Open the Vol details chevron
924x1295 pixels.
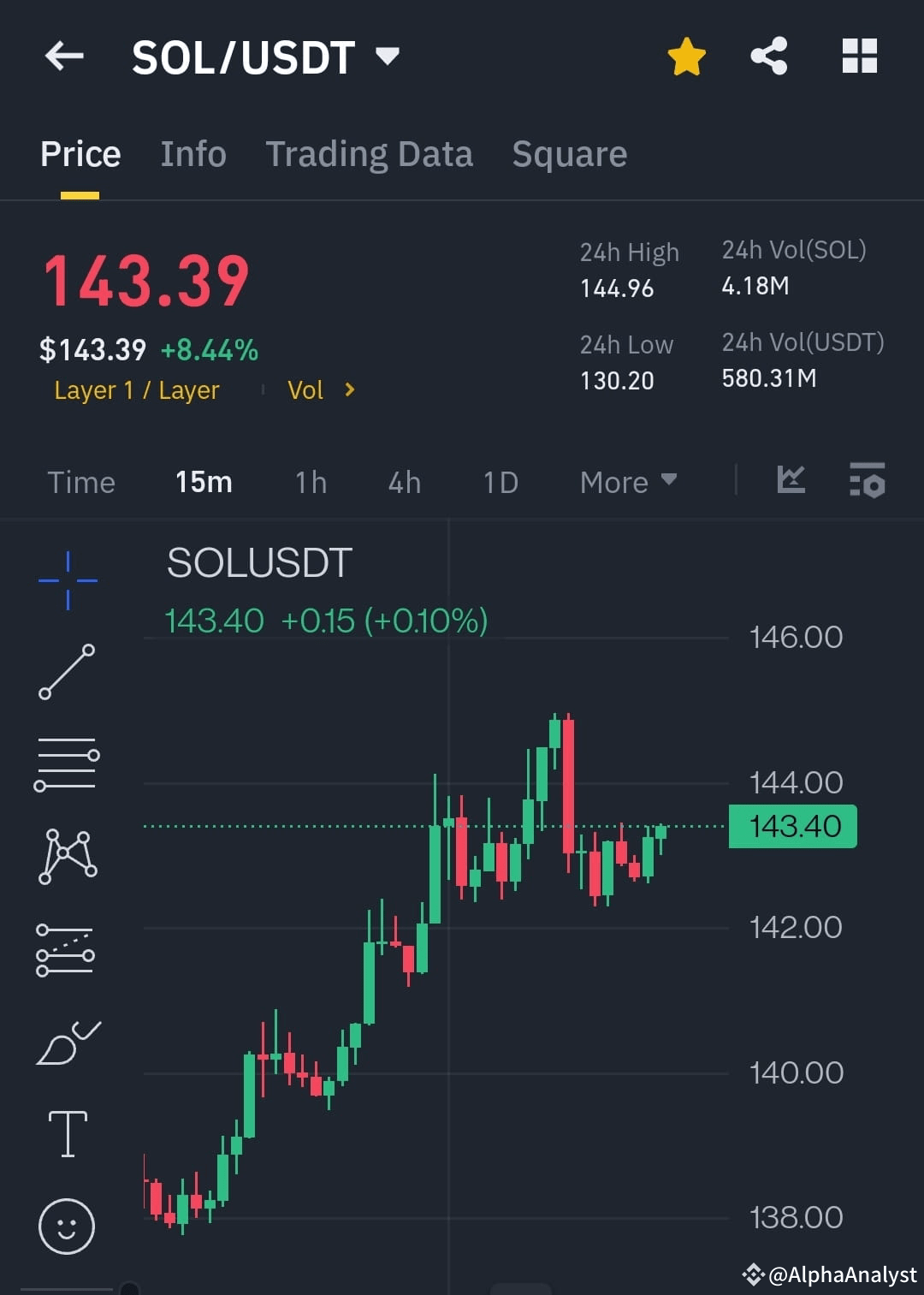point(349,389)
